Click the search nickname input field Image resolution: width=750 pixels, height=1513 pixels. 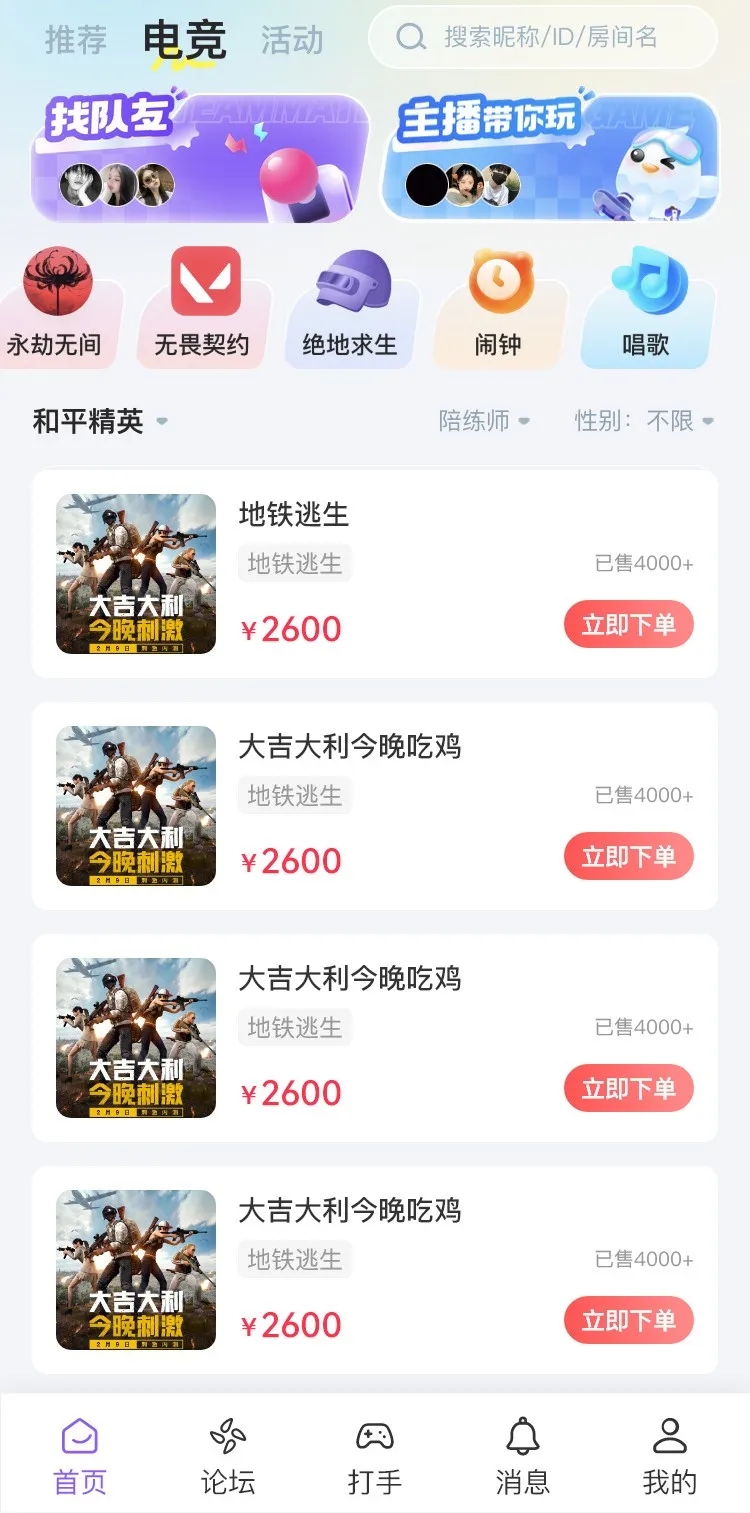[540, 38]
